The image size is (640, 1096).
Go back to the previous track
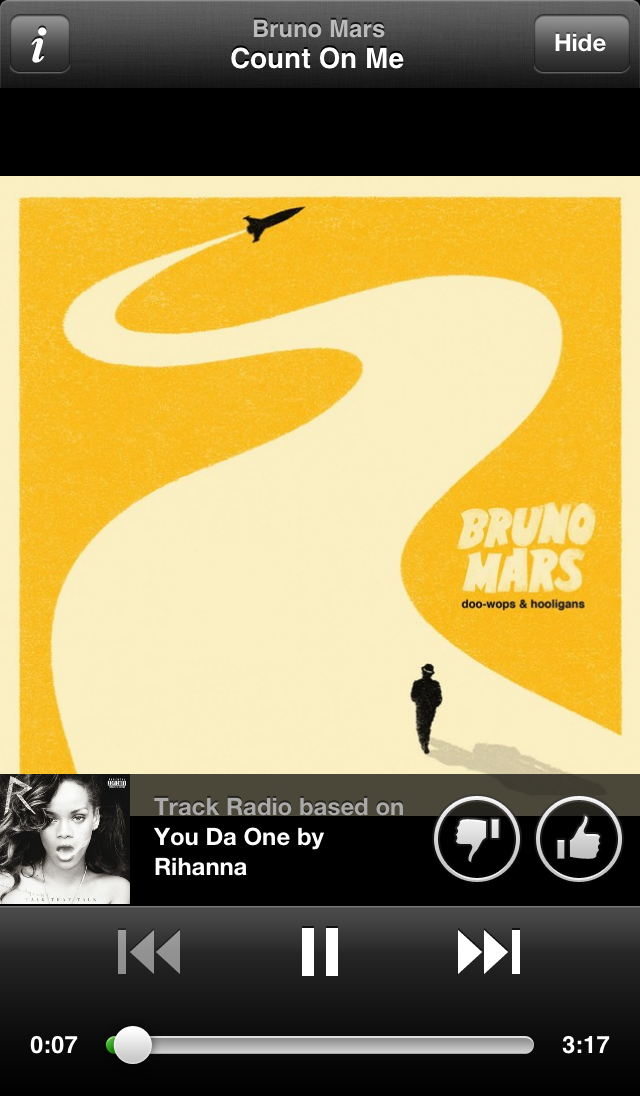[149, 951]
